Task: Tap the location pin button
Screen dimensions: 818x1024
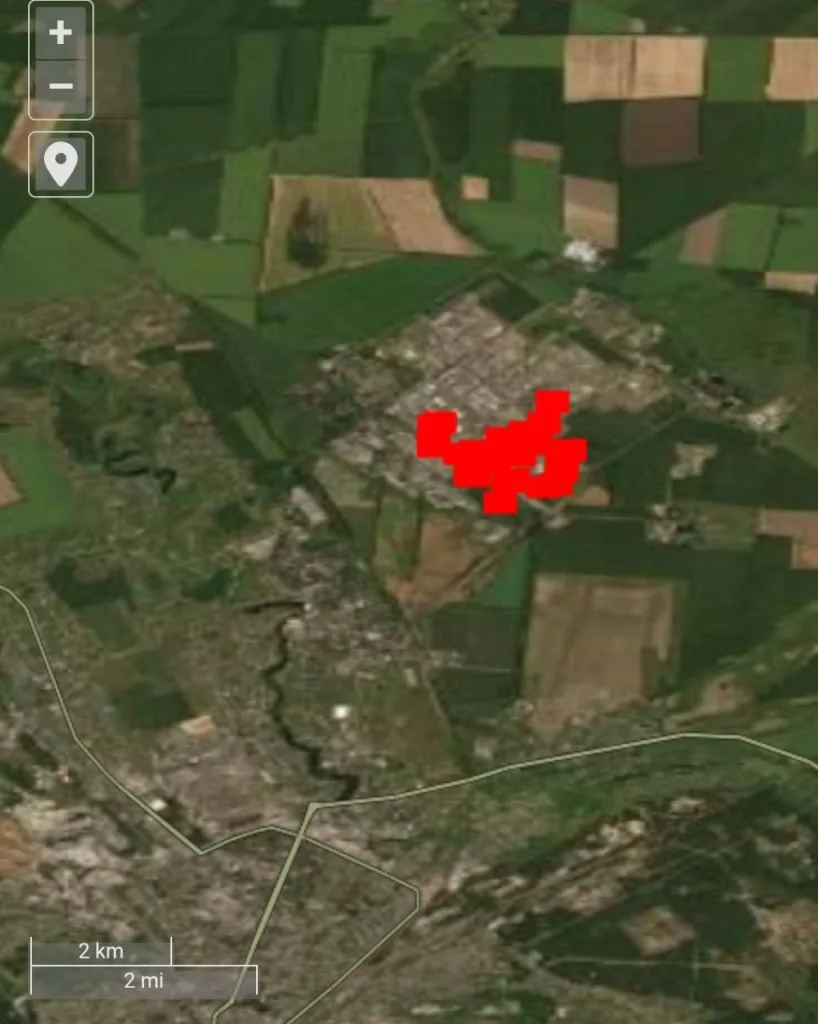Action: coord(61,164)
